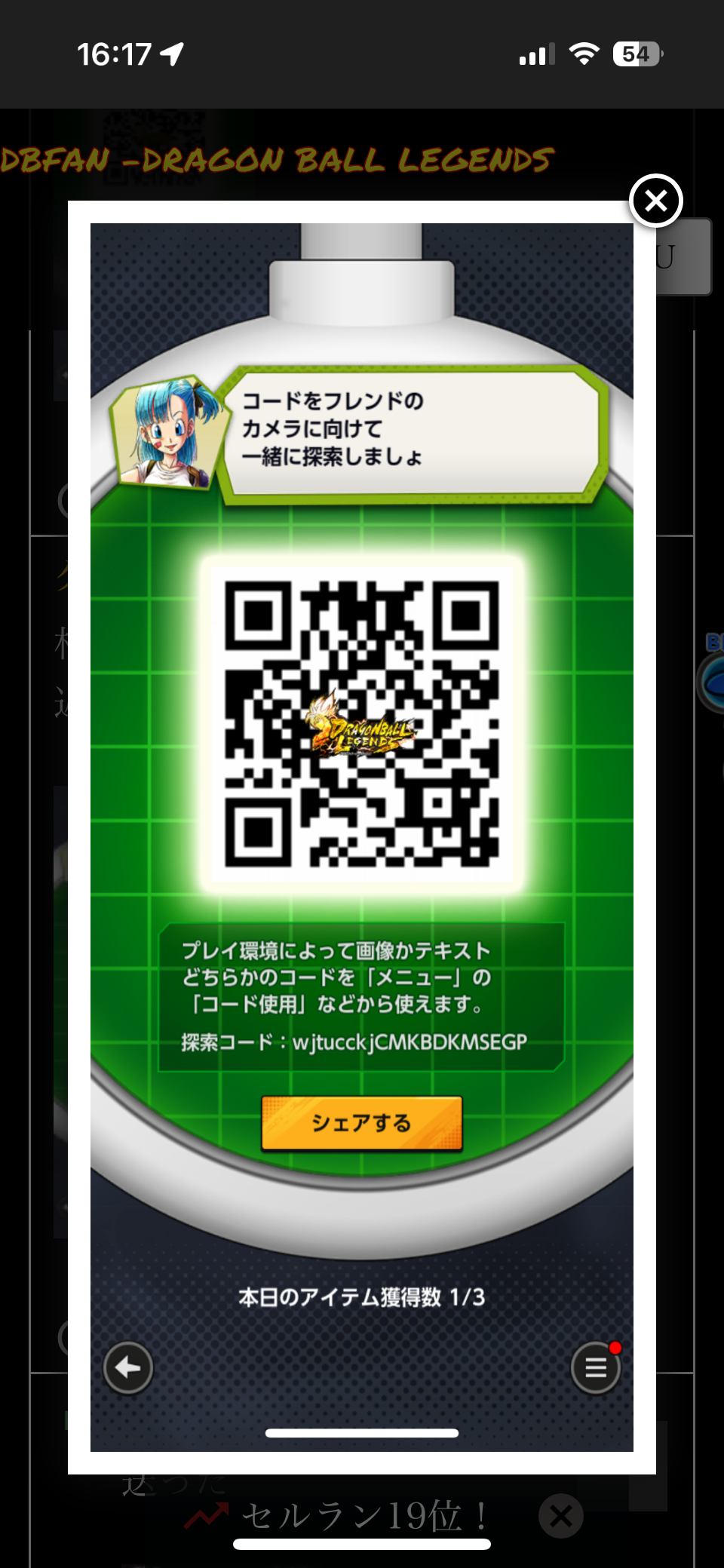Screen dimensions: 724x1568
Task: Close the enlarged image lightbox
Action: 656,201
